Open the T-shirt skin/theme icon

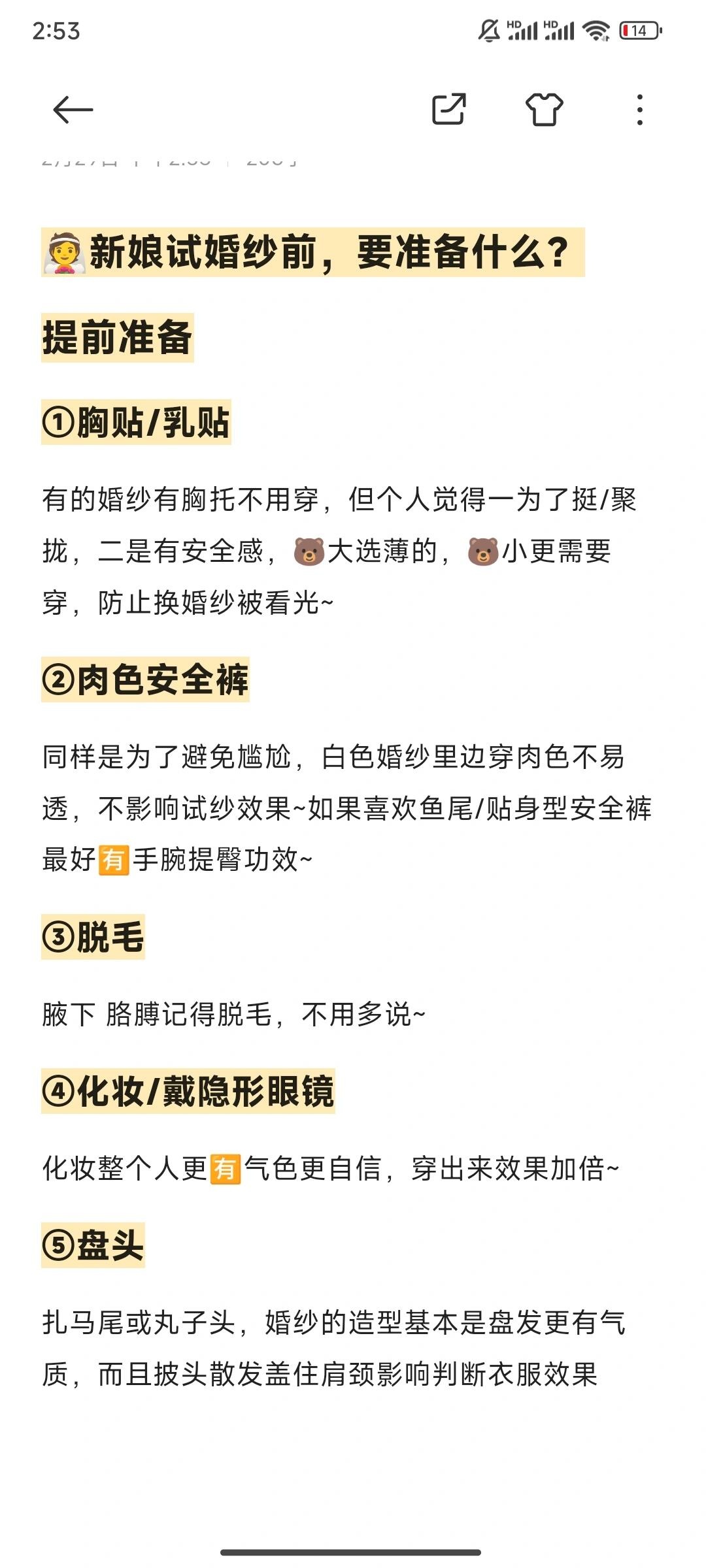pos(544,109)
